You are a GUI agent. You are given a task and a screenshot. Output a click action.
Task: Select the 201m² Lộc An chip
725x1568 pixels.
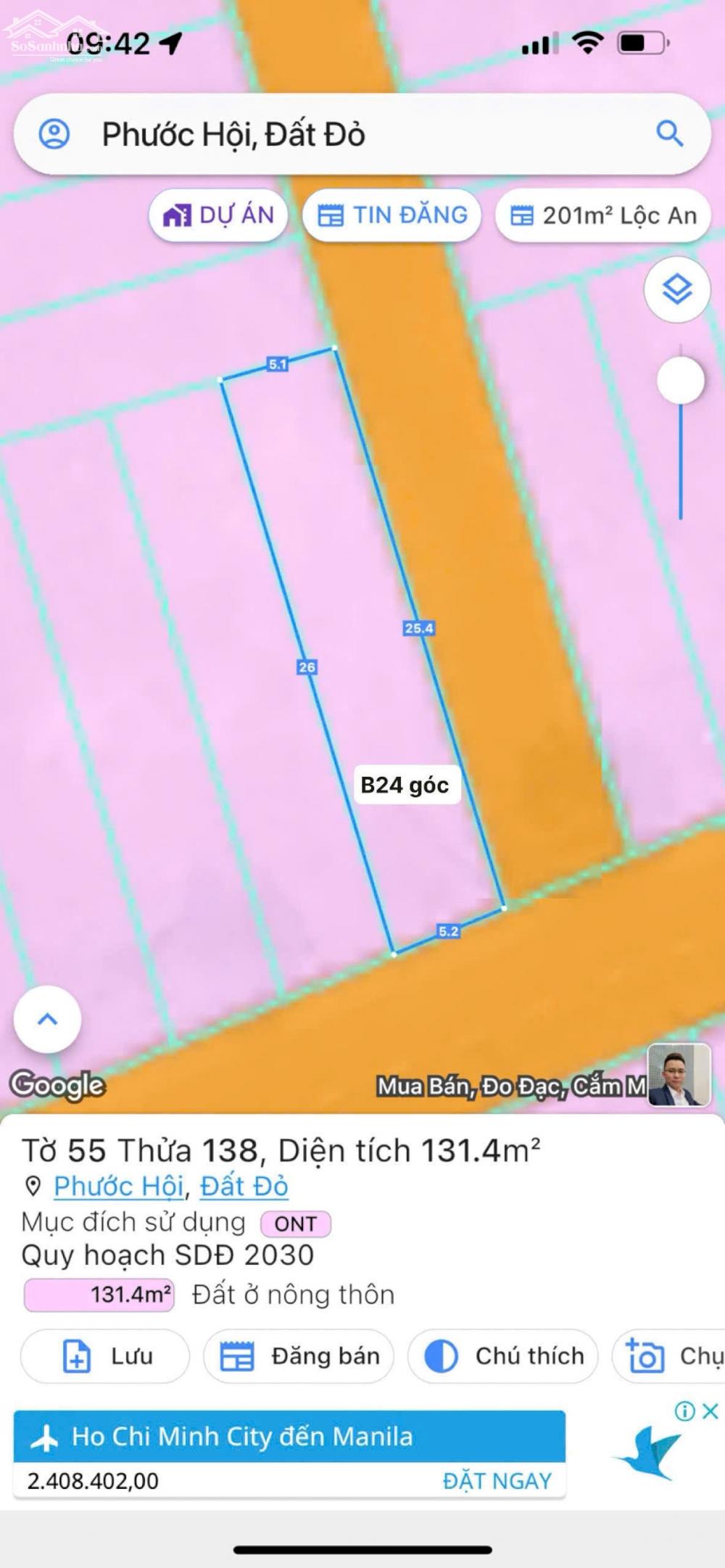coord(603,215)
